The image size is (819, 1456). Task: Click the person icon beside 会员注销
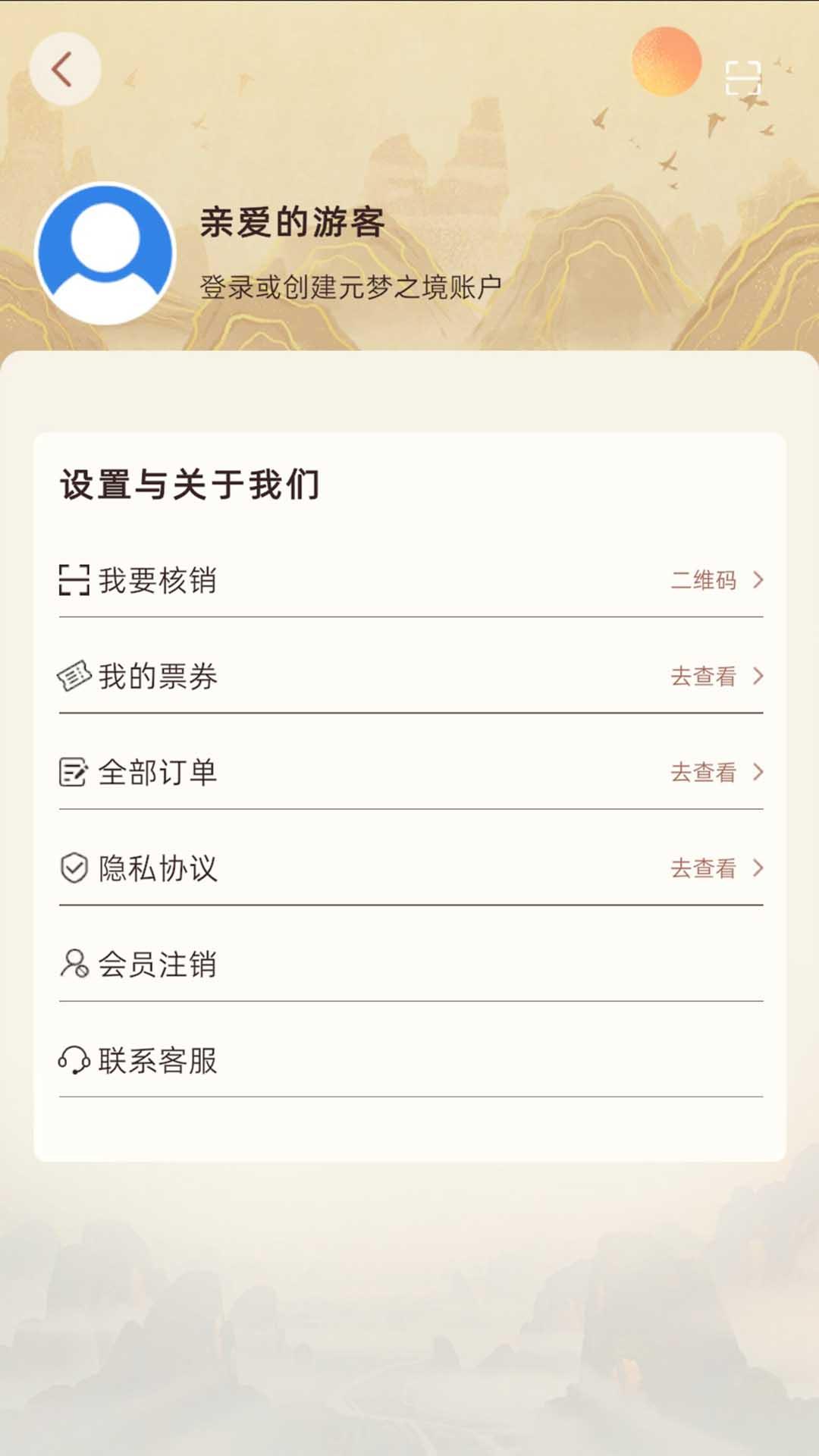[72, 965]
